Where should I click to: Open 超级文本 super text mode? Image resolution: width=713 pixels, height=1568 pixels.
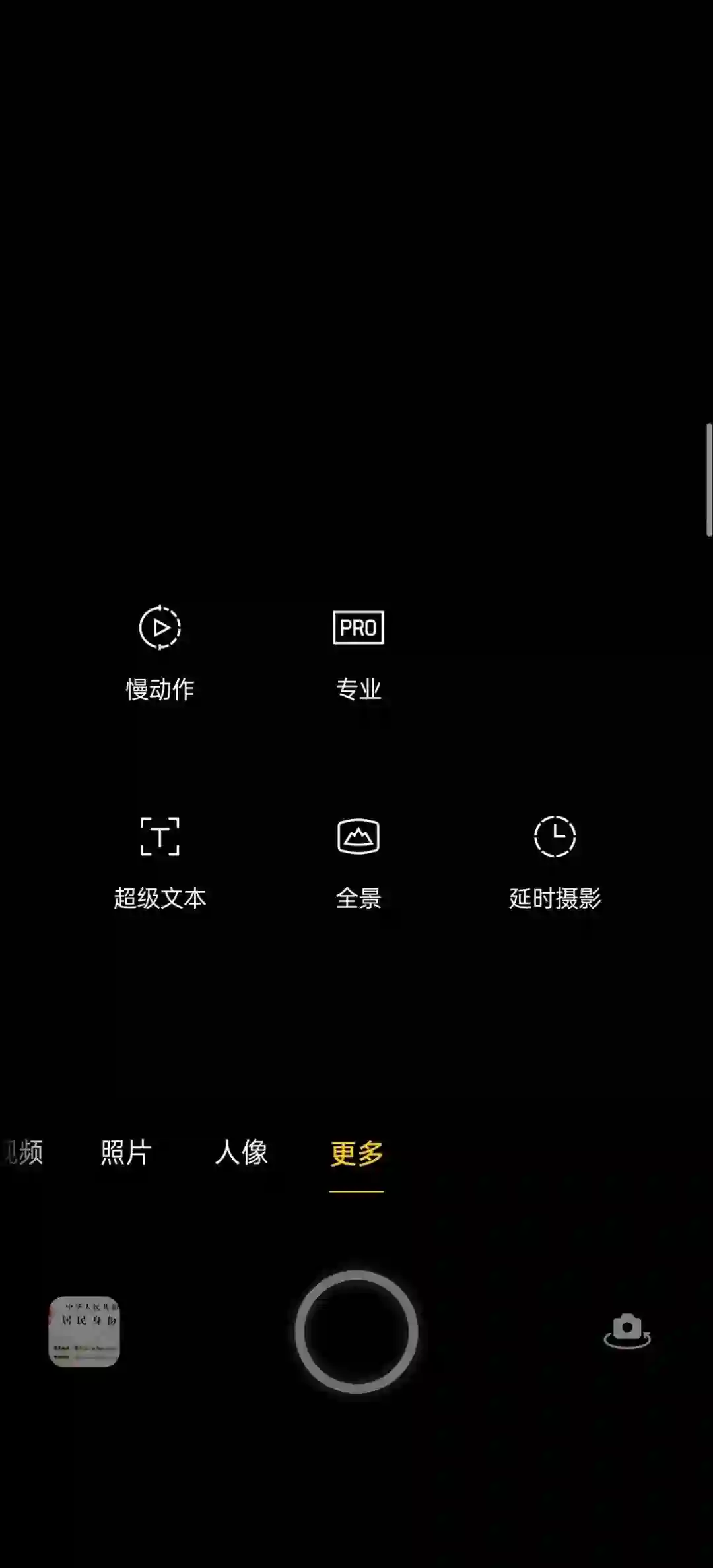[160, 861]
